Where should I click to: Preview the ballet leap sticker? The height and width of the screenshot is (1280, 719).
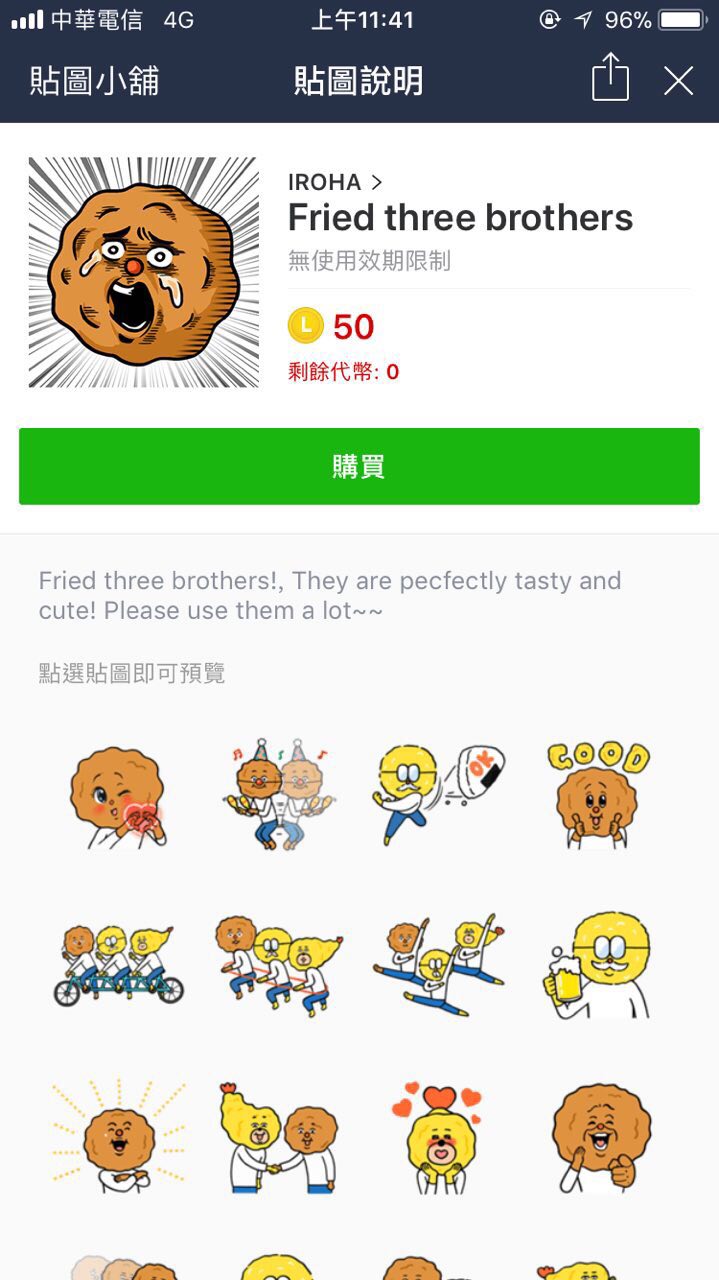440,965
